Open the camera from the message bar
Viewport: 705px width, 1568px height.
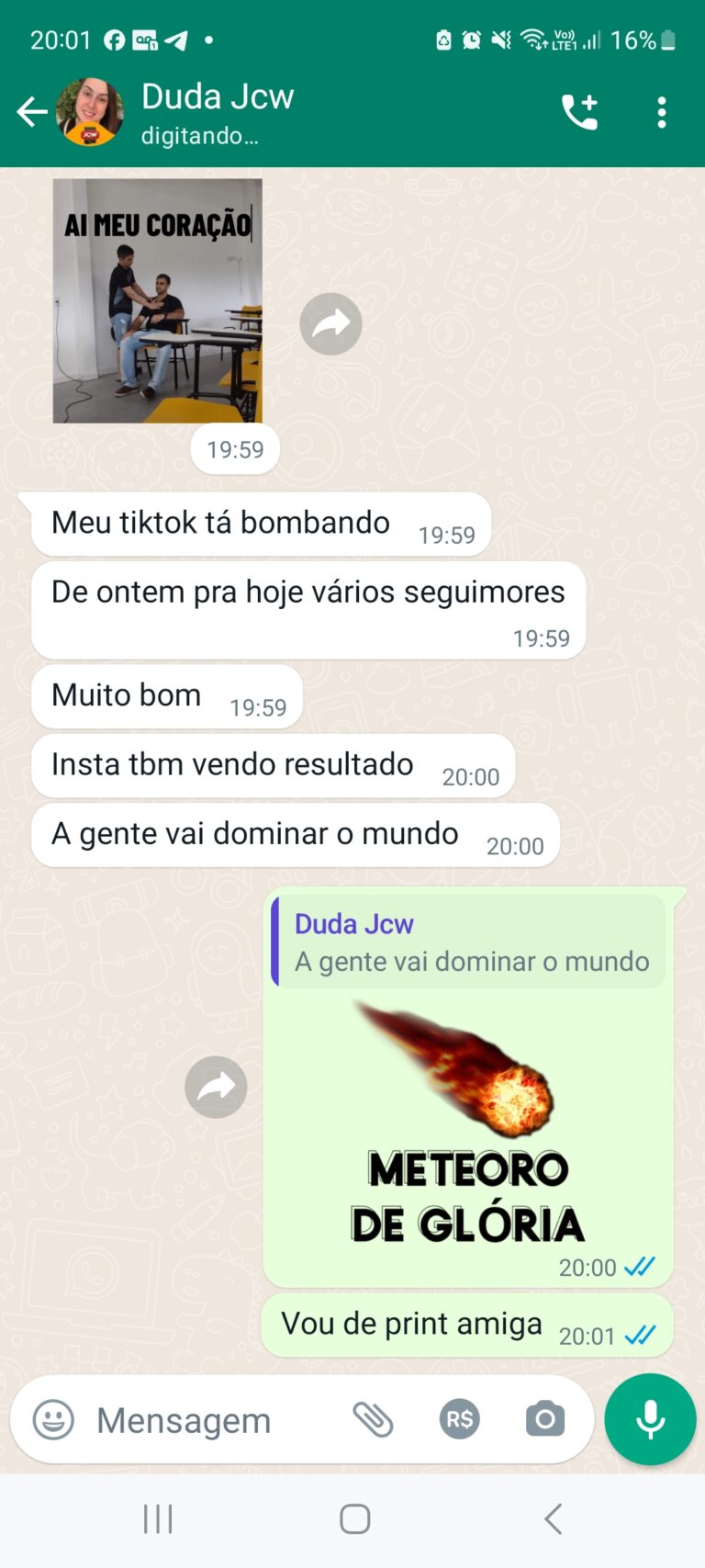[545, 1420]
